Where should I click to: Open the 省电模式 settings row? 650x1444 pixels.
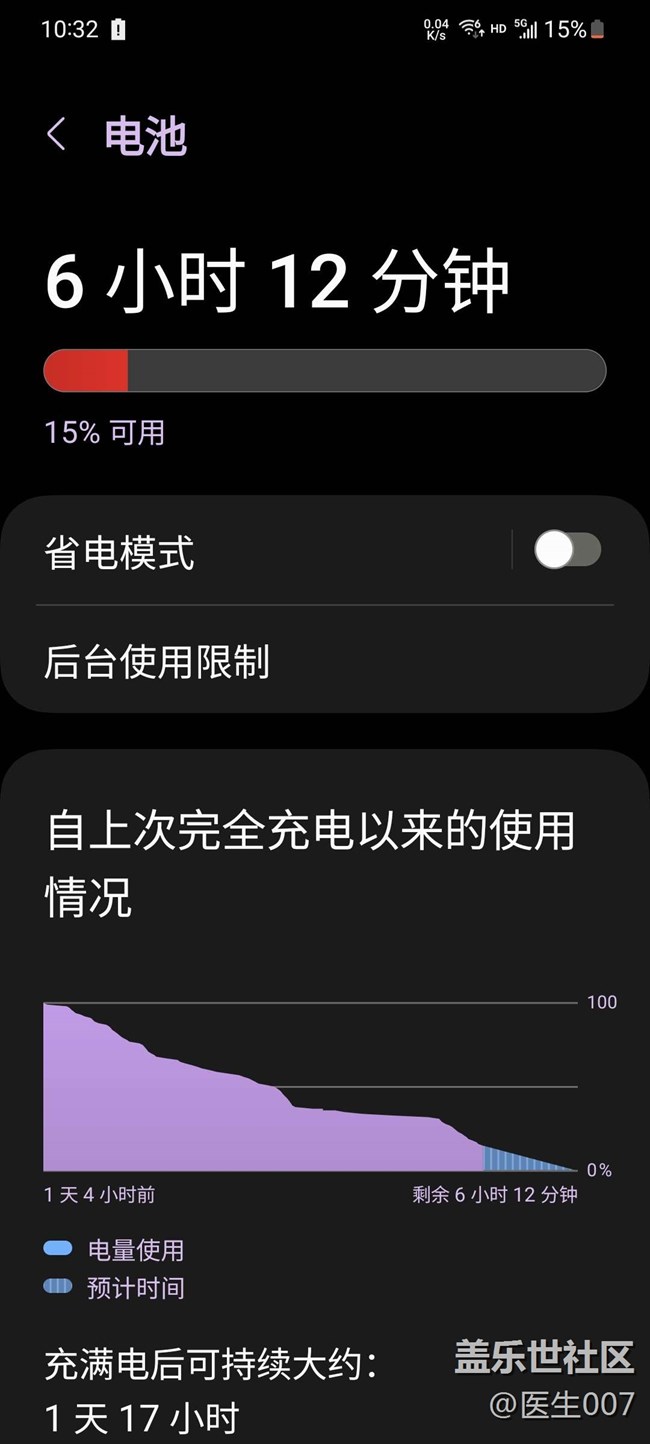pos(250,552)
